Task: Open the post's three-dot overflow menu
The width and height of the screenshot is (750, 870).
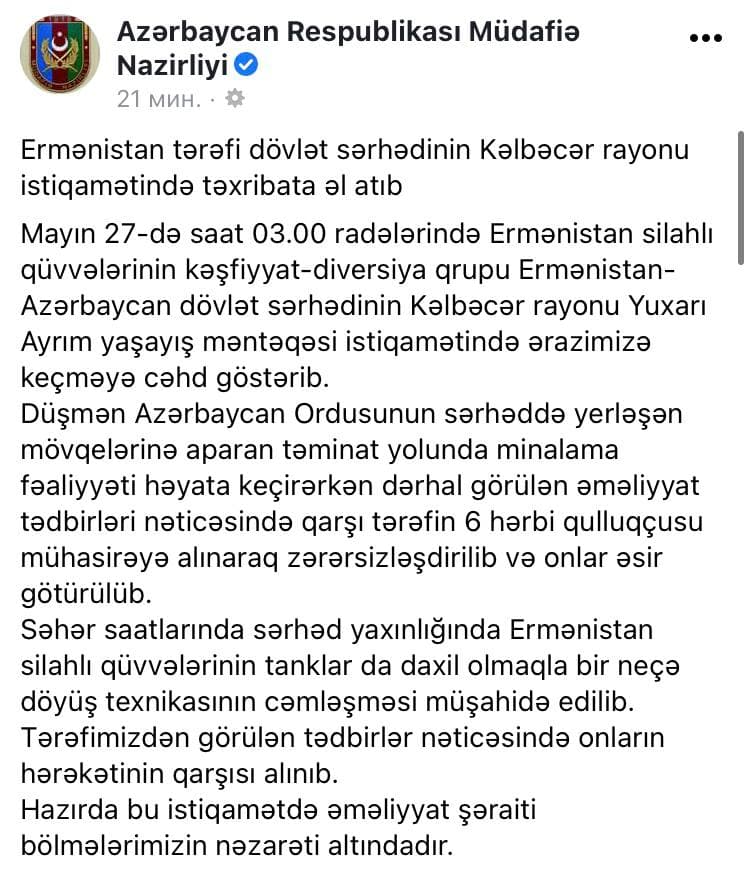Action: click(712, 36)
